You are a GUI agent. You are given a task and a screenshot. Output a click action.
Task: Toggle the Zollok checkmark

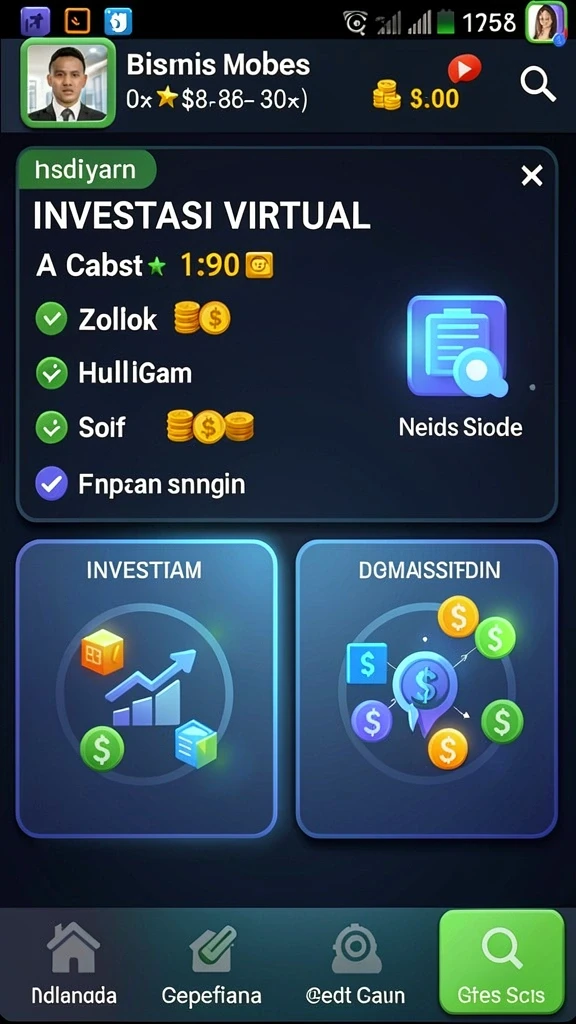(x=52, y=319)
